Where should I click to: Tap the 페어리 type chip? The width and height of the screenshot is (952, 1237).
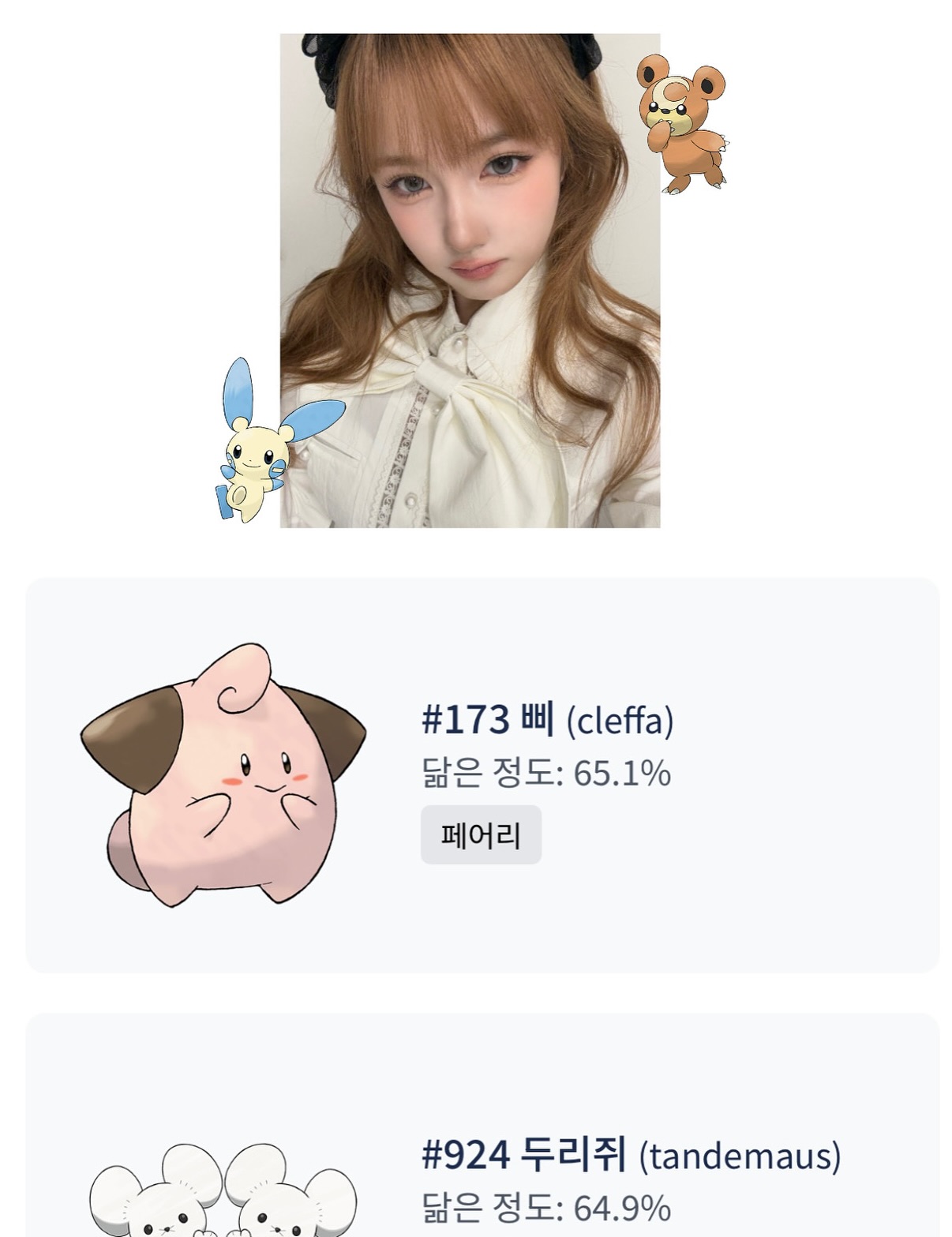(480, 834)
